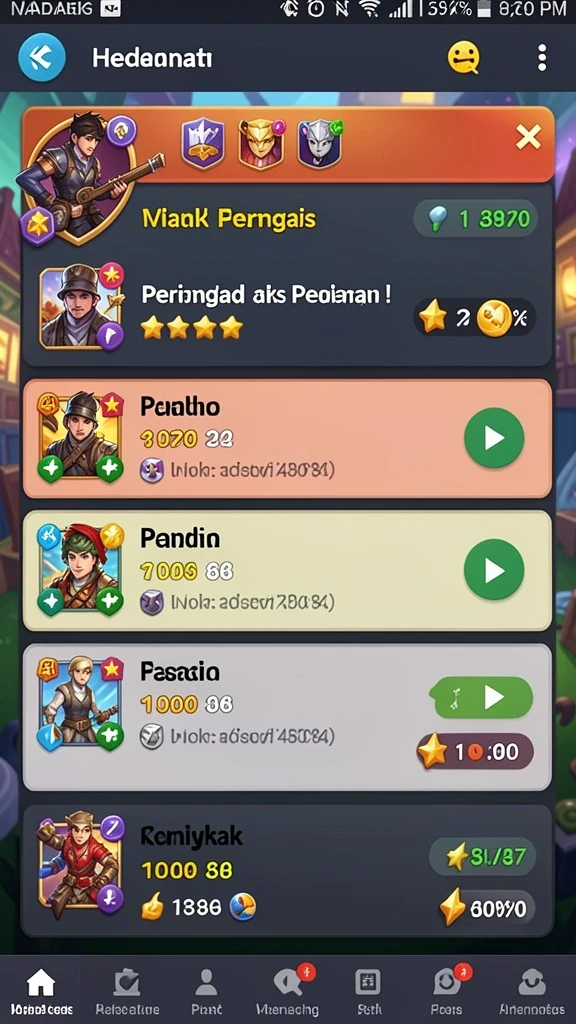This screenshot has width=576, height=1024.
Task: Switch to the Sth tab
Action: pyautogui.click(x=368, y=991)
